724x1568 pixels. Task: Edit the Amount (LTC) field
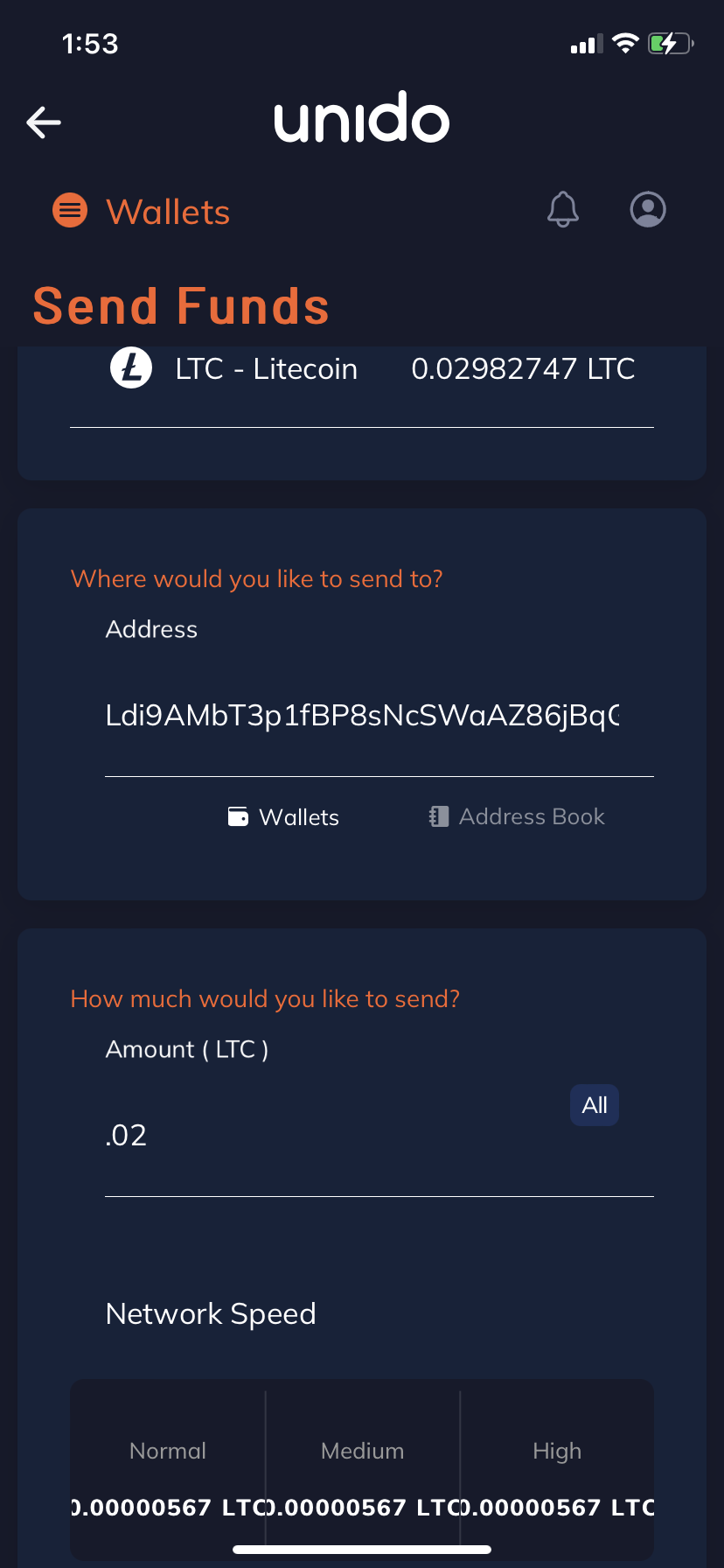click(332, 1135)
